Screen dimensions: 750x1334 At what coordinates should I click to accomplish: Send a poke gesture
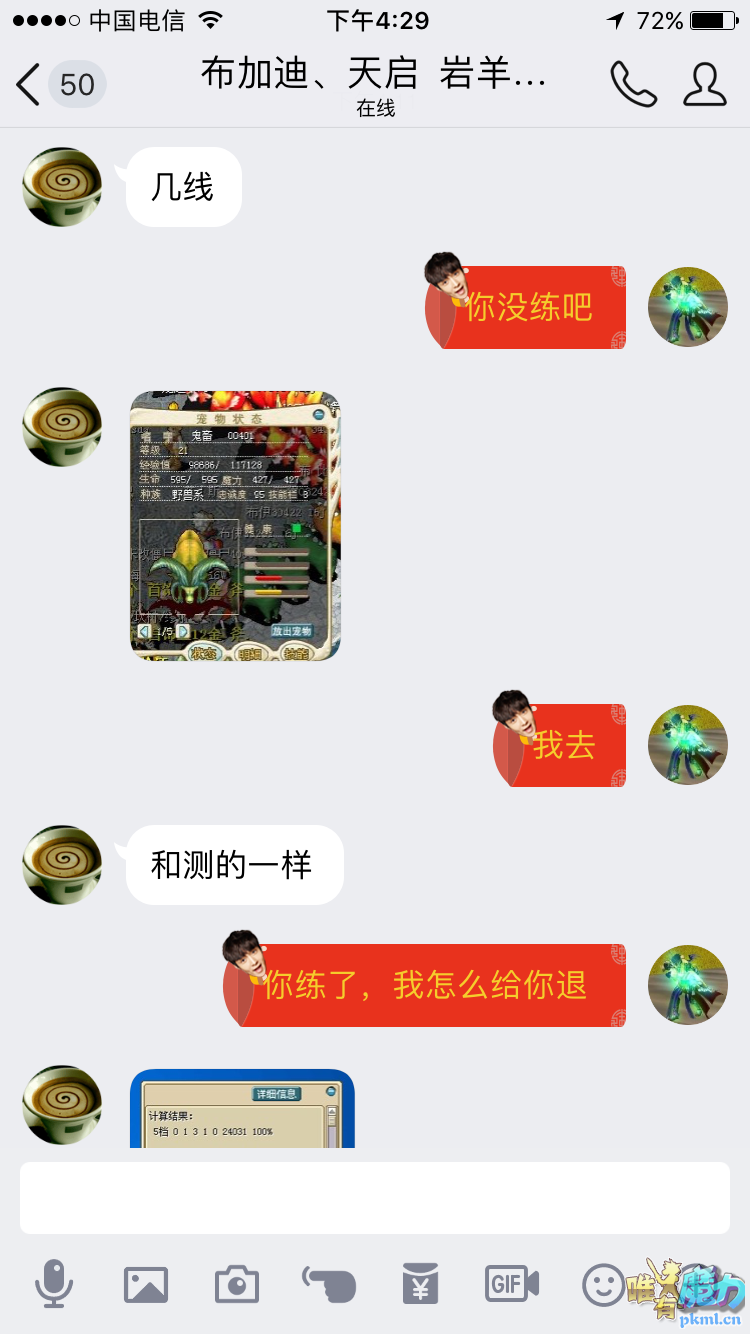tap(329, 1283)
